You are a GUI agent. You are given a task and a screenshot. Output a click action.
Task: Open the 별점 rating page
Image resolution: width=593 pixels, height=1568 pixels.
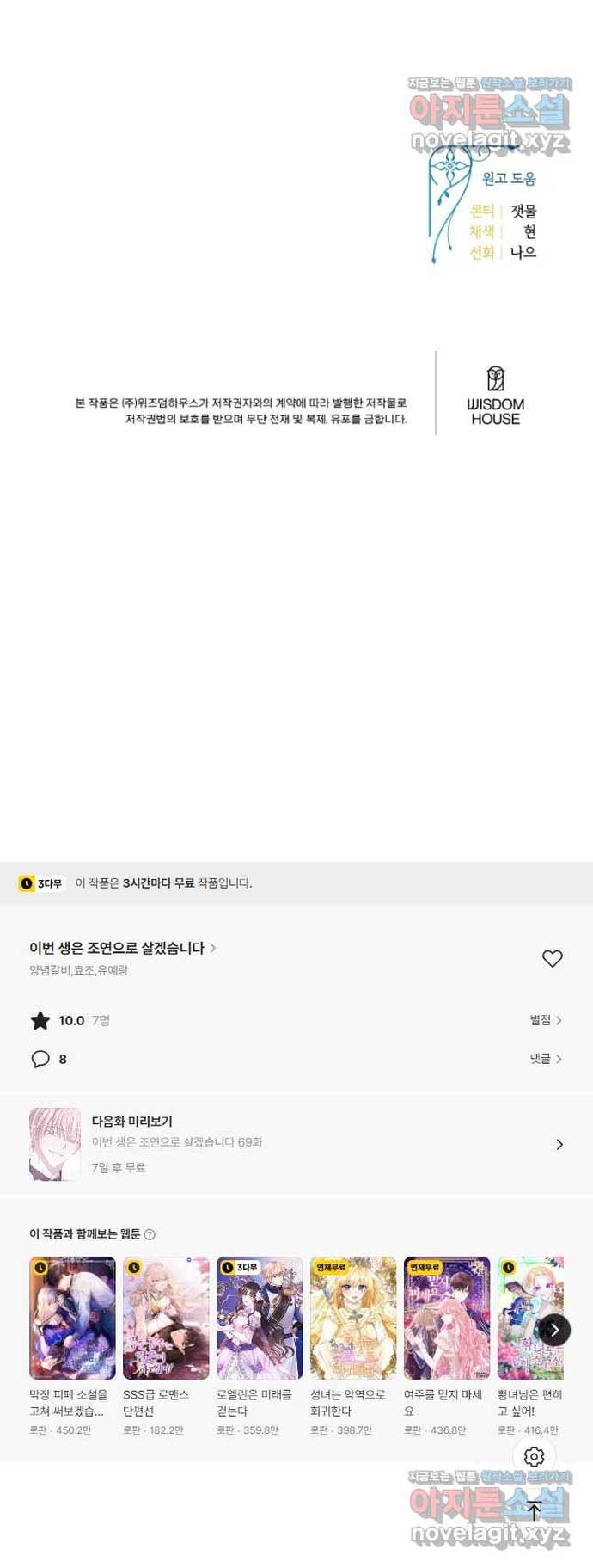pos(545,1020)
